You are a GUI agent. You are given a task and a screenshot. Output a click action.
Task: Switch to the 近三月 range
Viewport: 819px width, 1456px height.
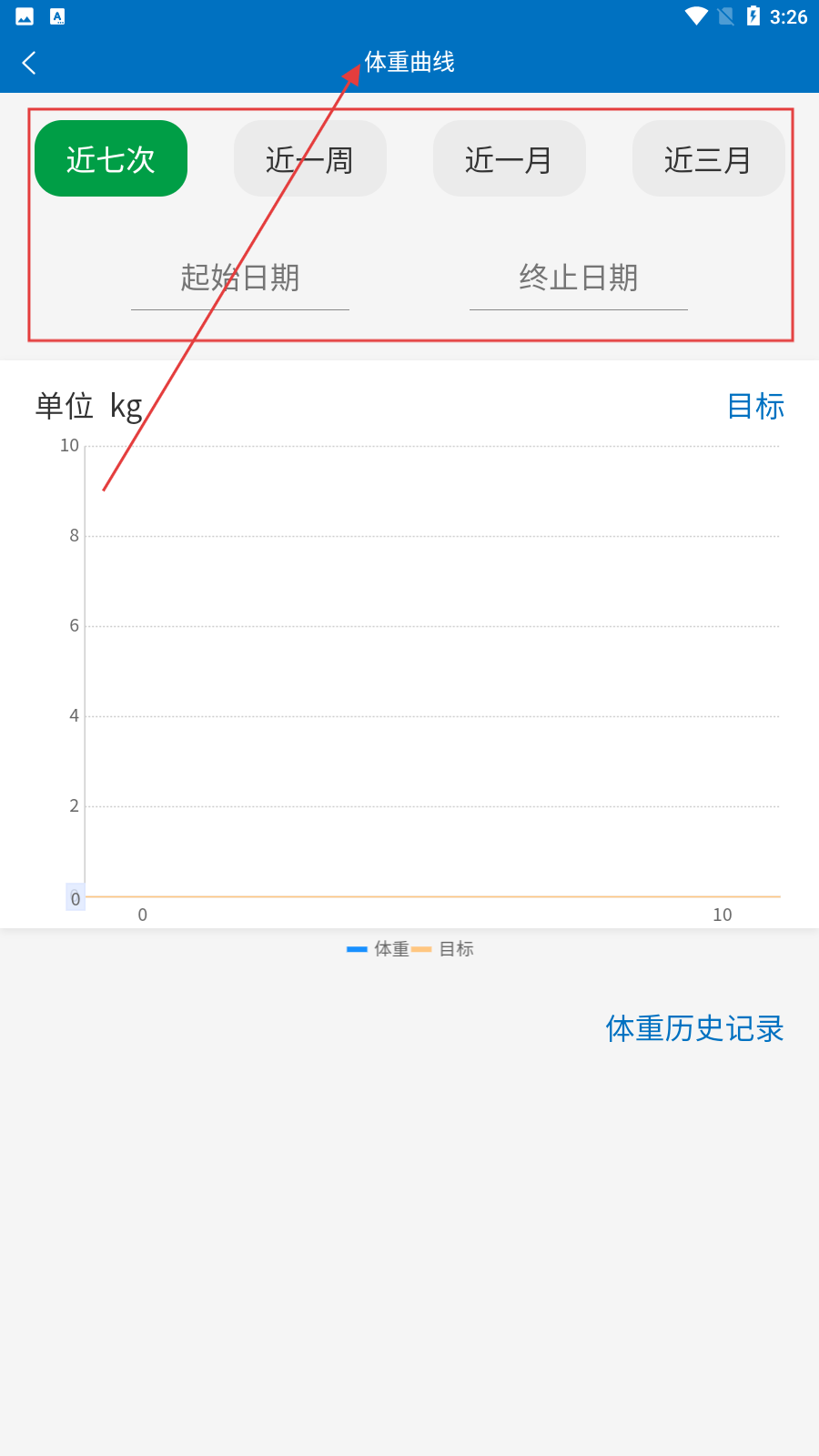point(708,159)
